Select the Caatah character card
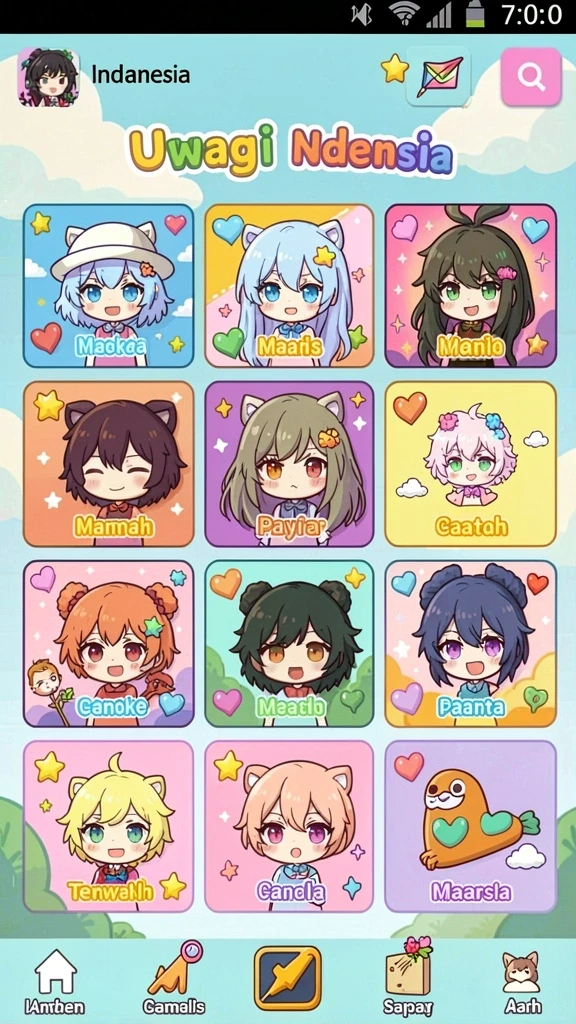The width and height of the screenshot is (576, 1024). tap(470, 464)
